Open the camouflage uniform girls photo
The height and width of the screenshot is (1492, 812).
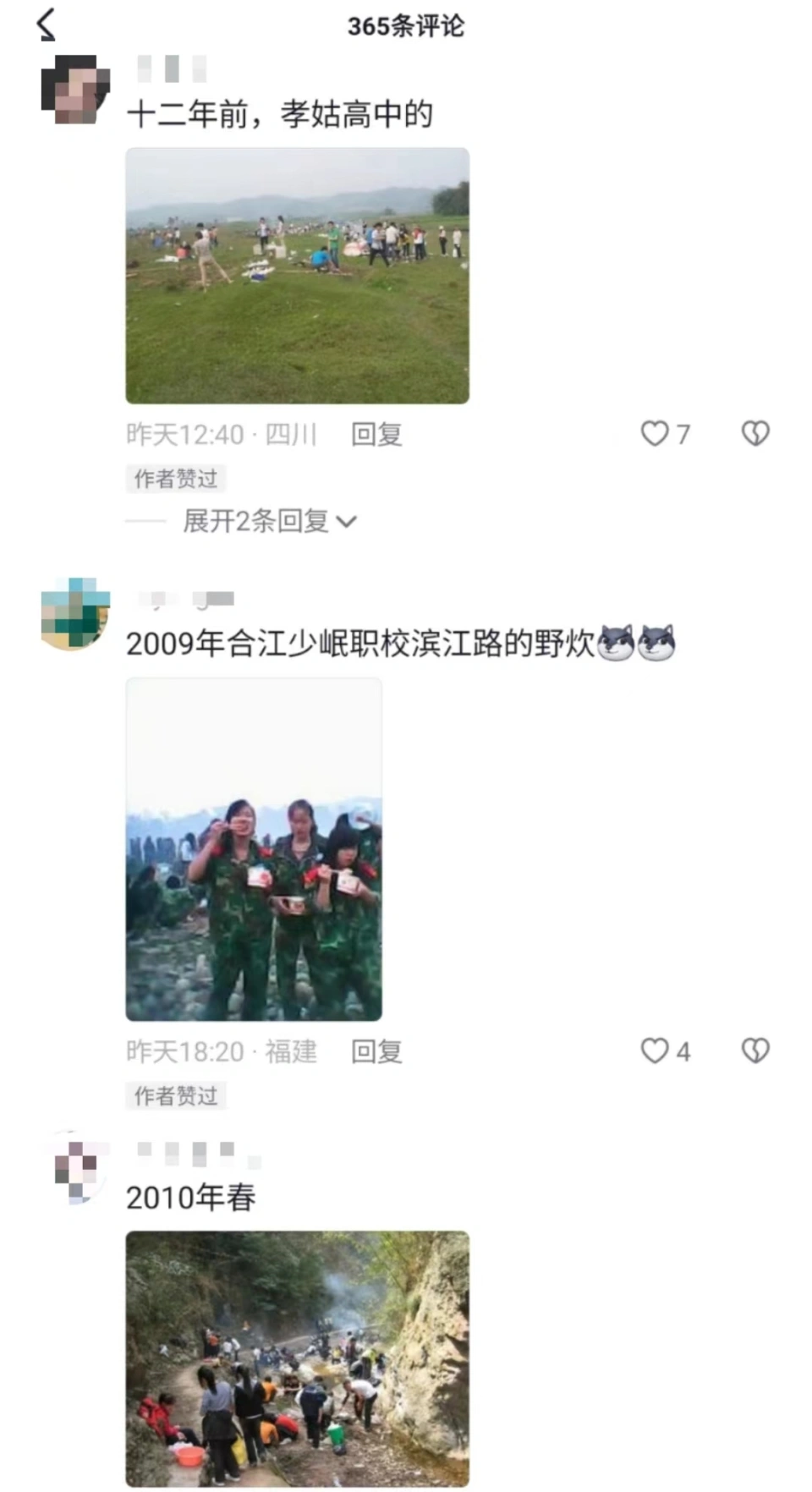pyautogui.click(x=254, y=849)
